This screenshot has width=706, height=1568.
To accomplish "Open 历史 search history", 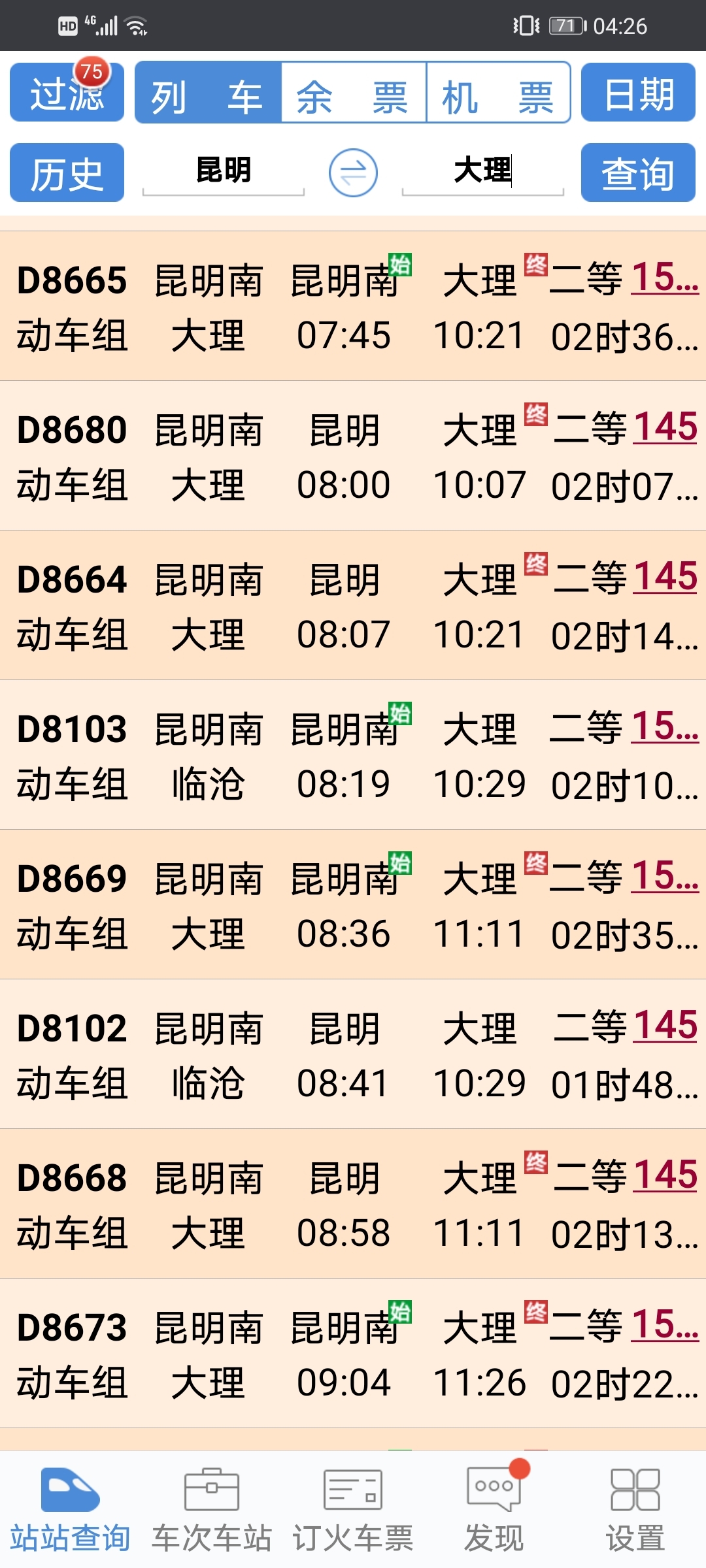I will tap(67, 172).
